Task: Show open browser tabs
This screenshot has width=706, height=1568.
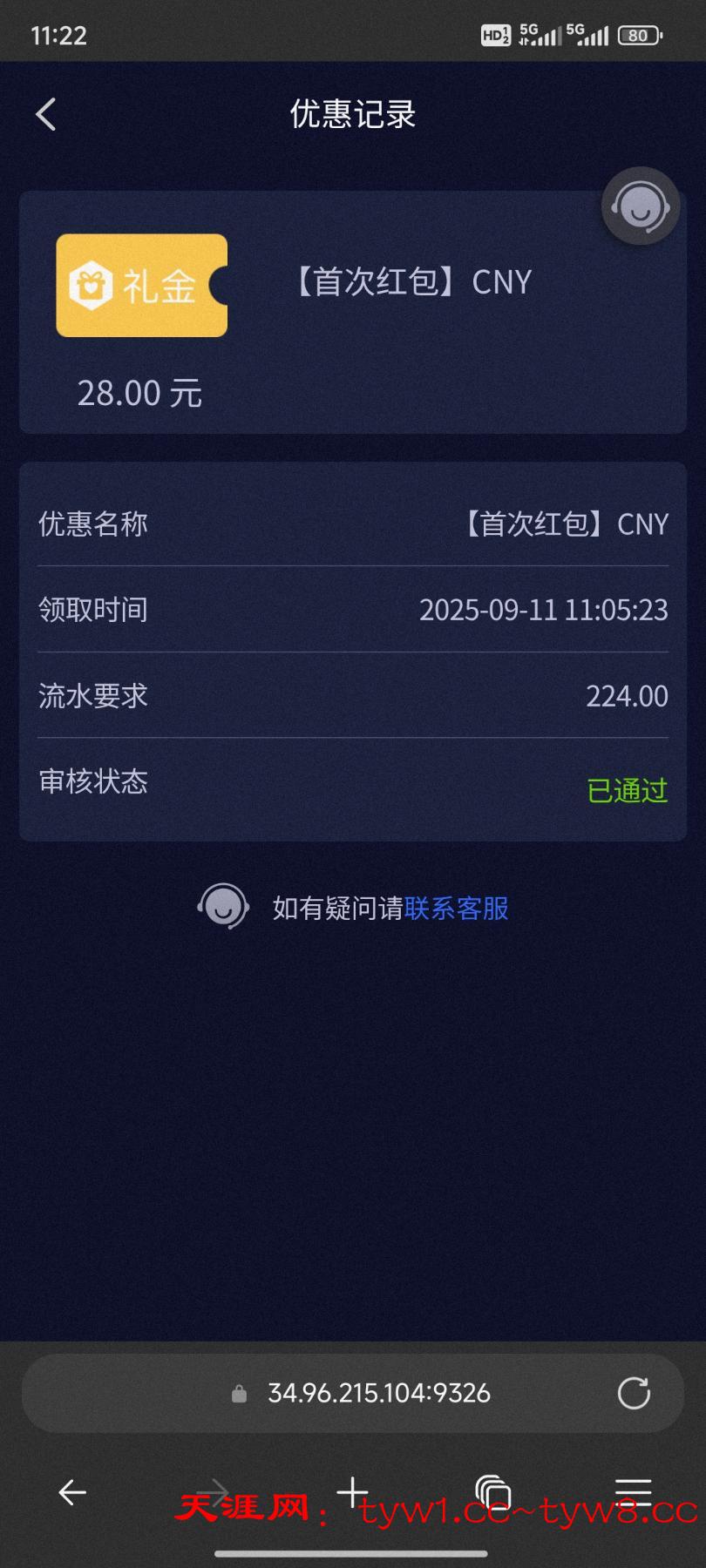Action: point(492,1492)
